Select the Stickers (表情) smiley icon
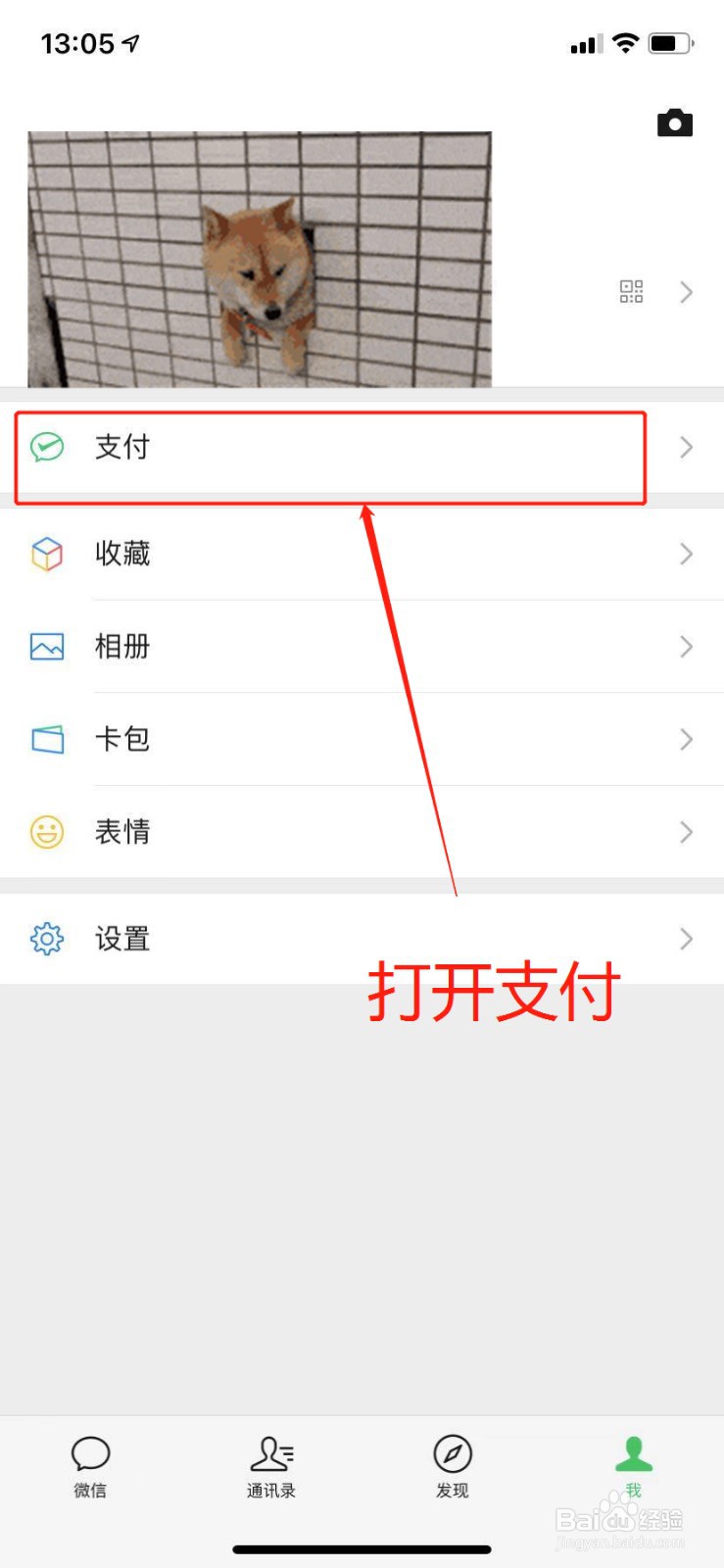 (x=47, y=832)
